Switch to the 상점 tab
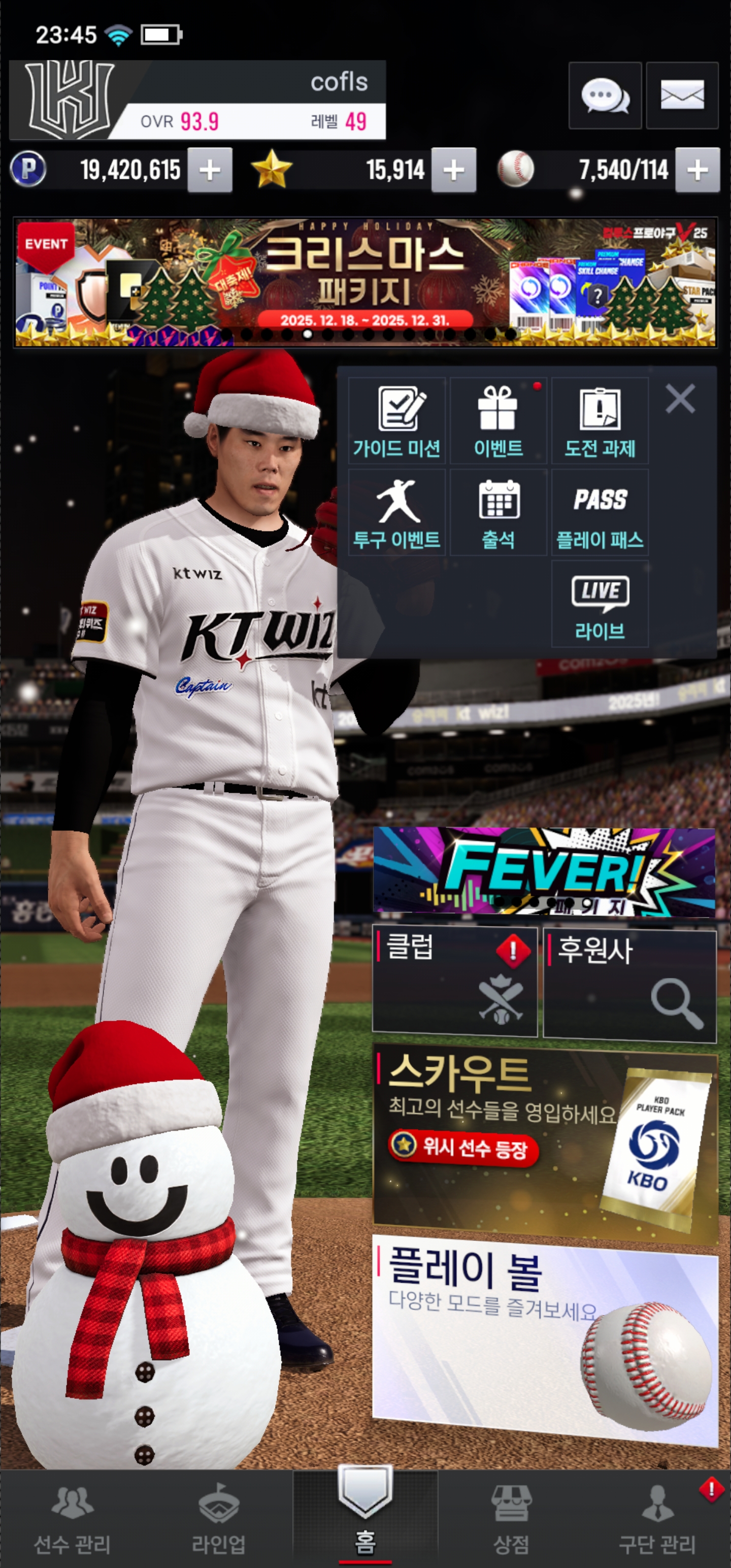Image resolution: width=731 pixels, height=1568 pixels. pos(511,1518)
